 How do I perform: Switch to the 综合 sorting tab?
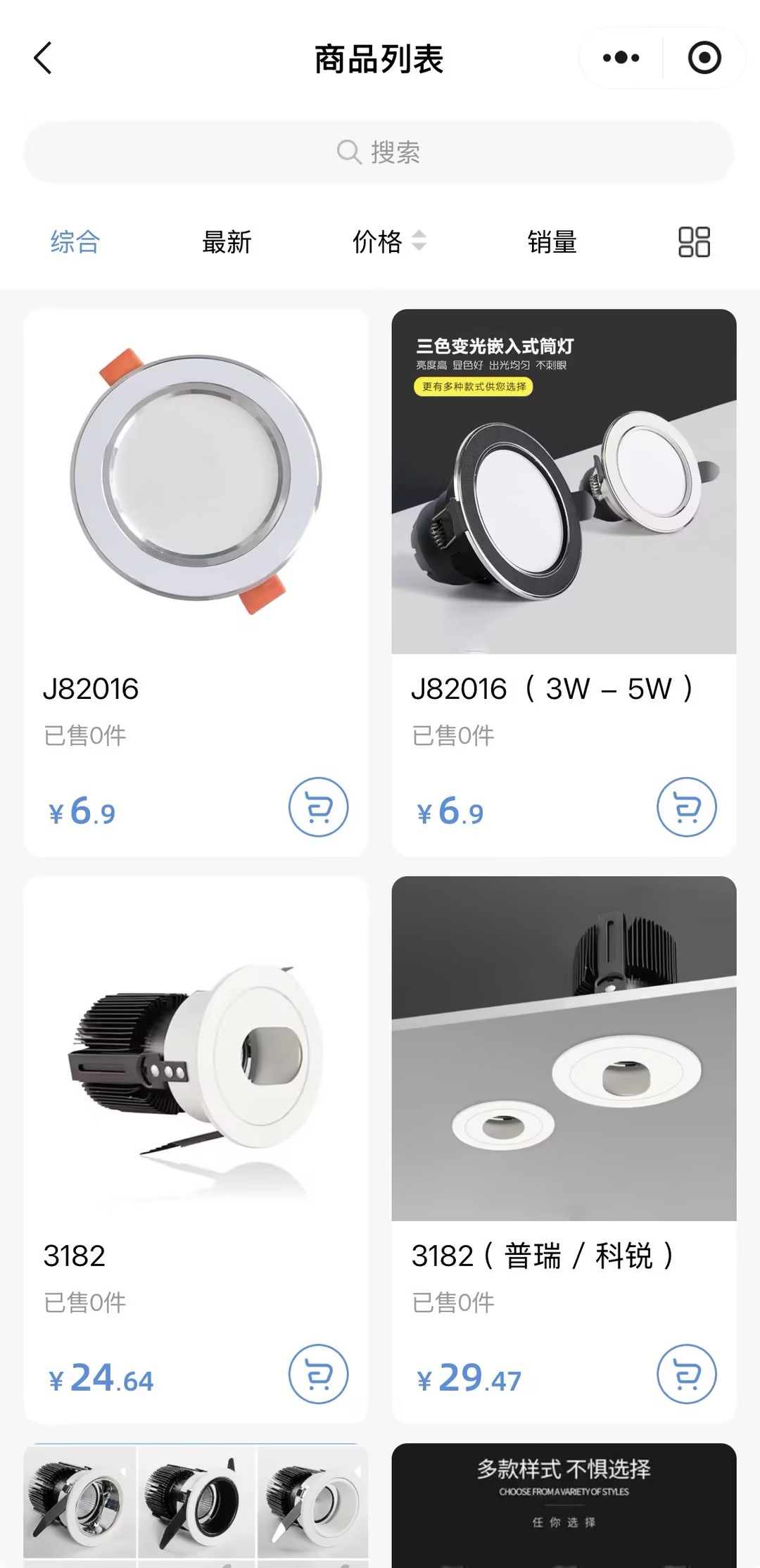click(x=75, y=242)
